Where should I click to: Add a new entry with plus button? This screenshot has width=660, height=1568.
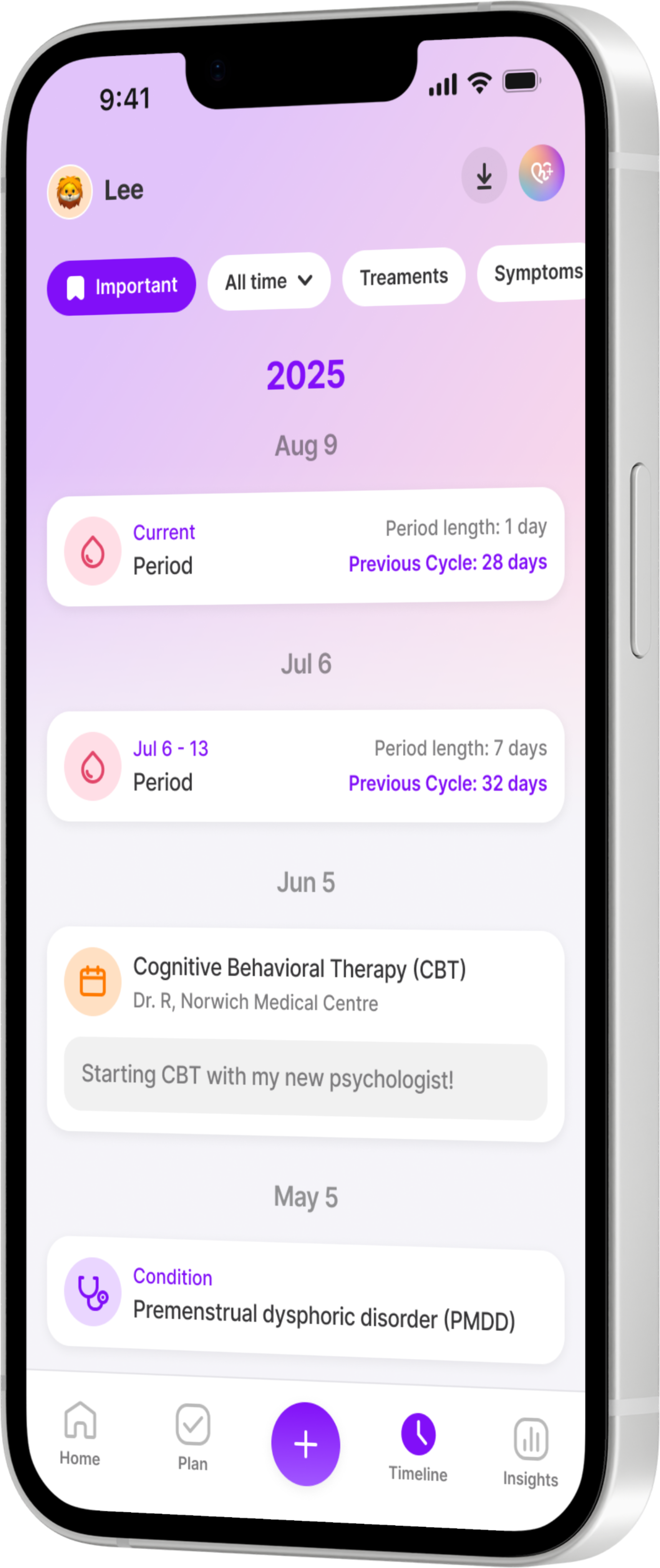coord(305,1444)
